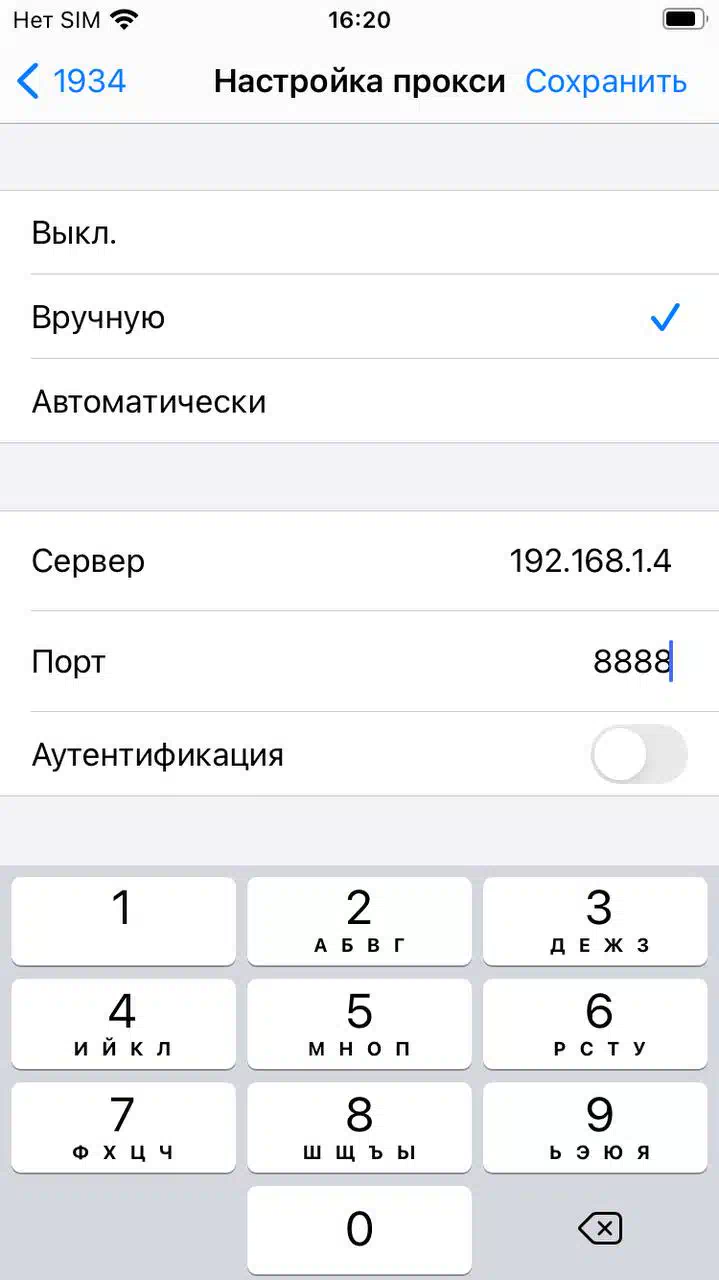Delete last digit with backspace key
This screenshot has height=1280, width=719.
pyautogui.click(x=600, y=1229)
